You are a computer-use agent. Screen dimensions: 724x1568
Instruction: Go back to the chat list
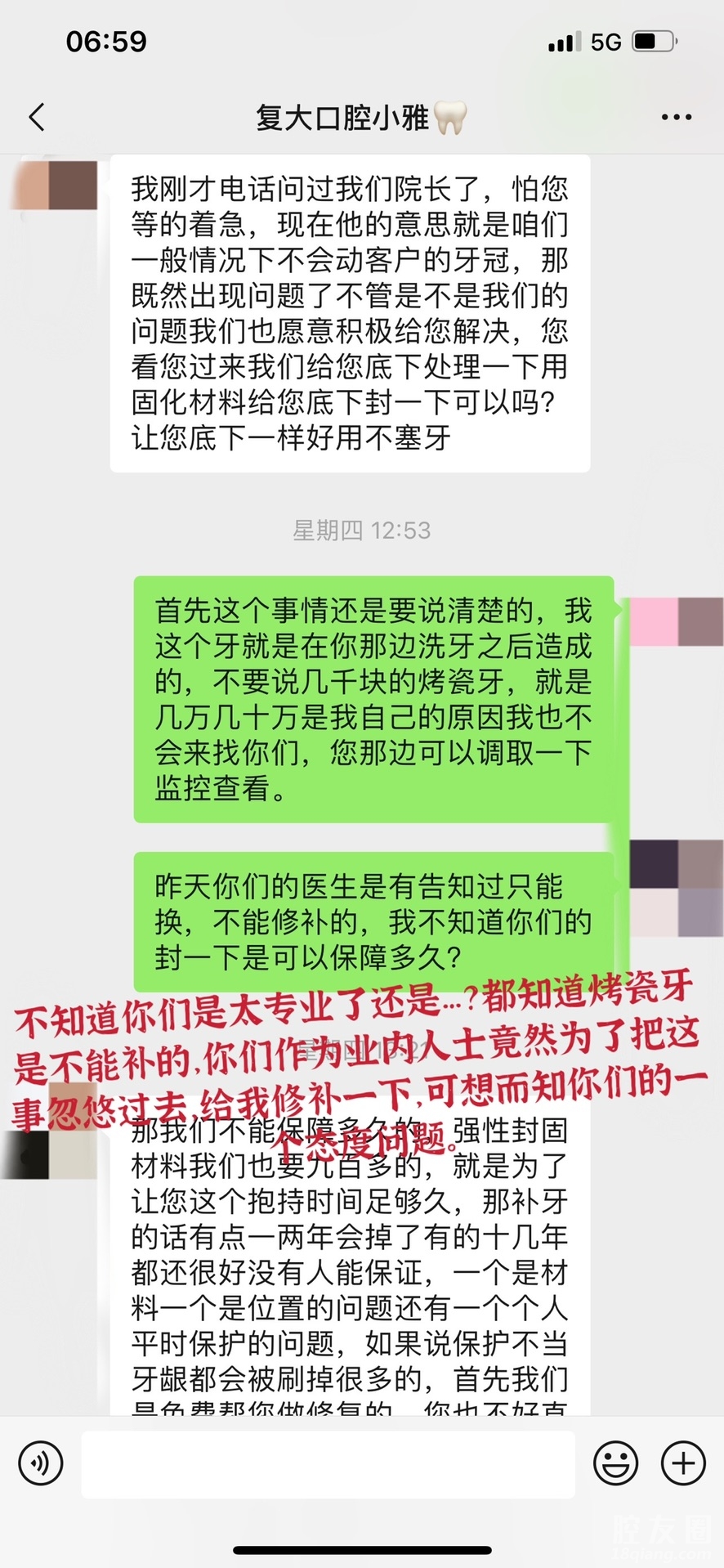click(x=37, y=118)
